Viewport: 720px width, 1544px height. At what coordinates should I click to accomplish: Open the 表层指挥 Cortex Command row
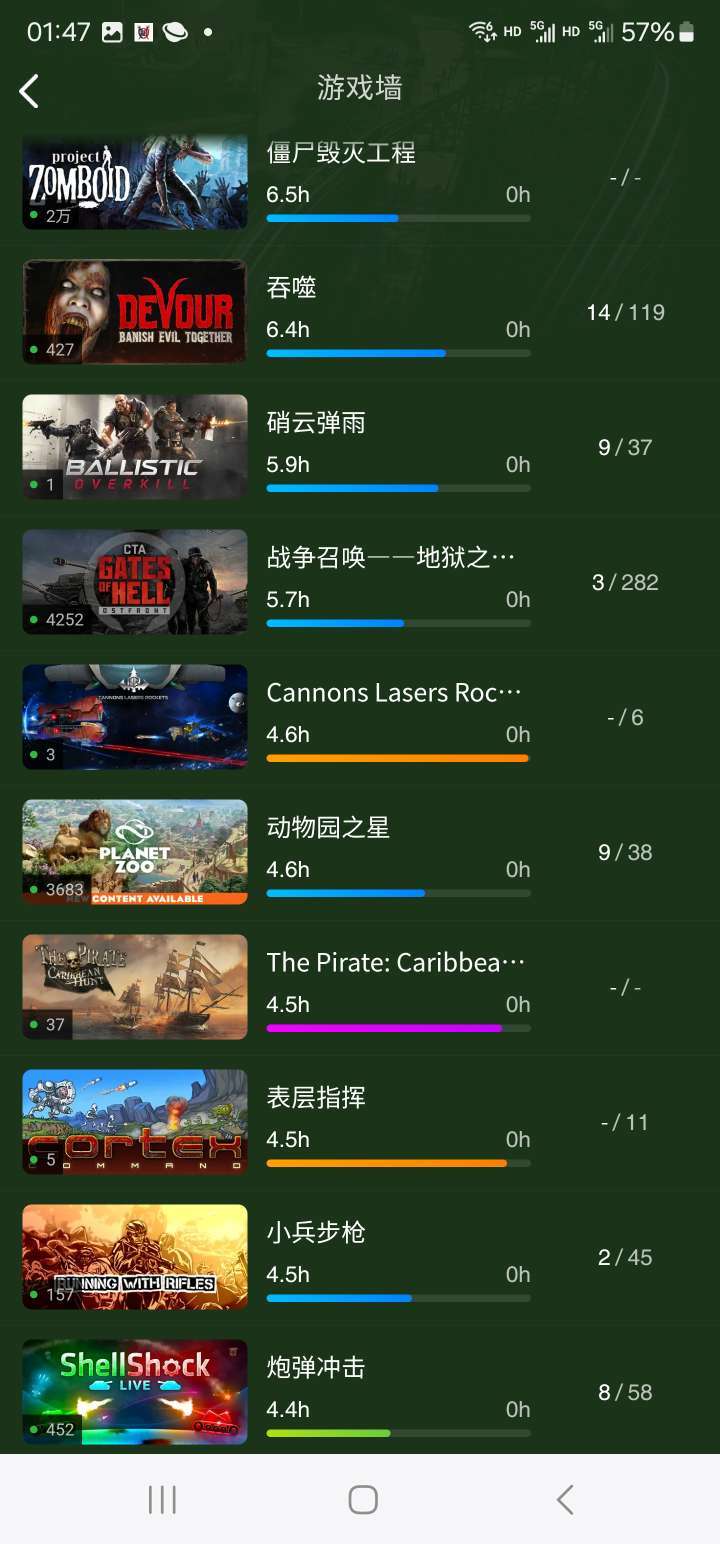click(x=360, y=1122)
